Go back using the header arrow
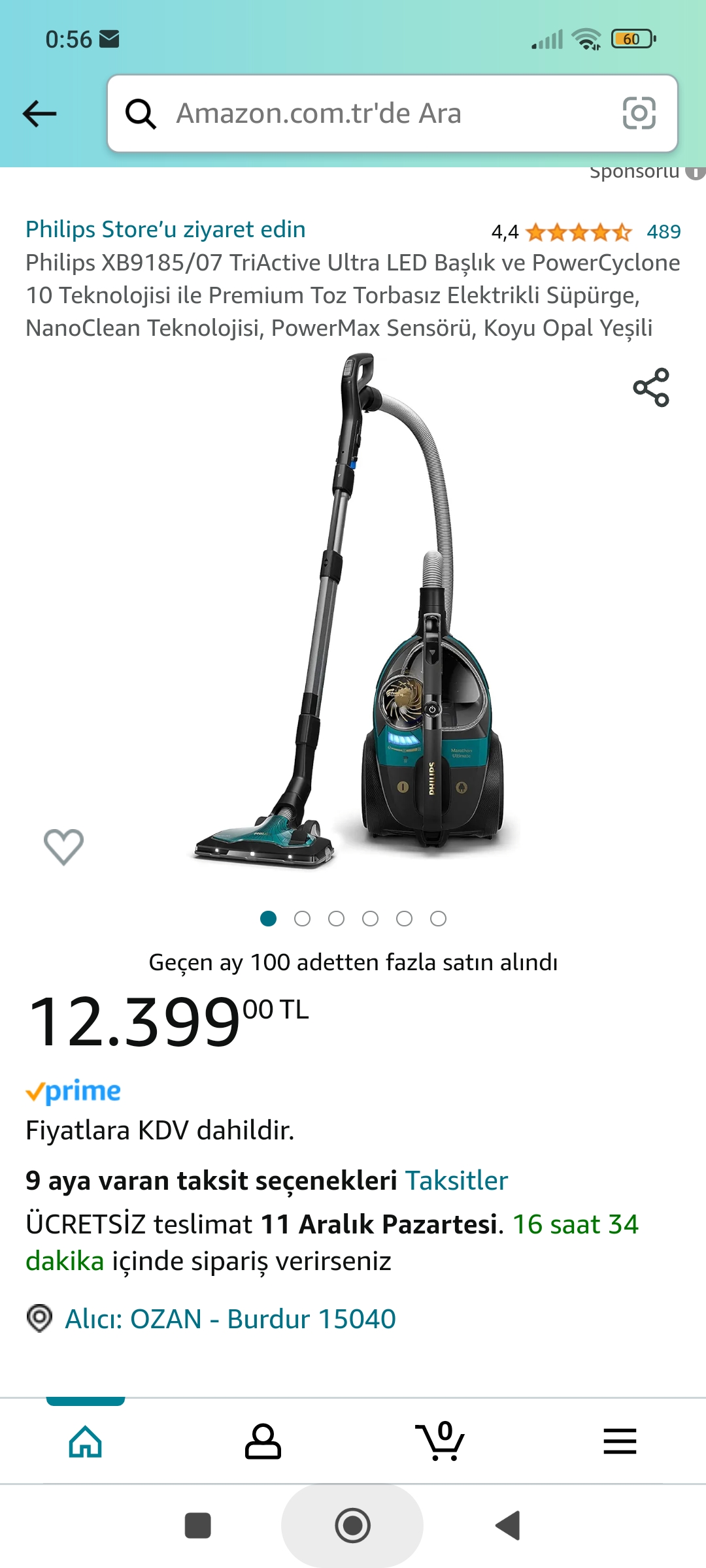Image resolution: width=706 pixels, height=1568 pixels. [39, 113]
